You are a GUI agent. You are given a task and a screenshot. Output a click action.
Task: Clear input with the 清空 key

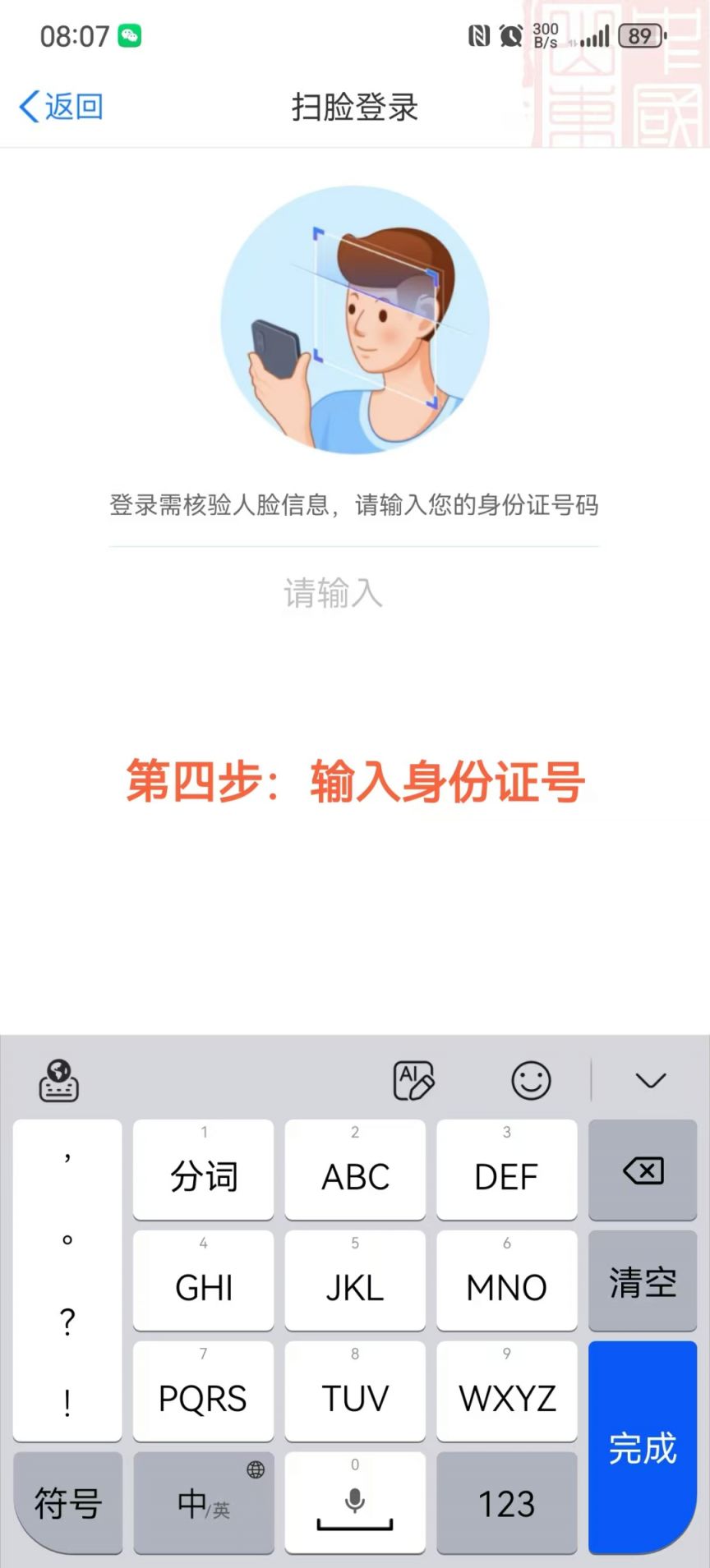click(x=643, y=1281)
